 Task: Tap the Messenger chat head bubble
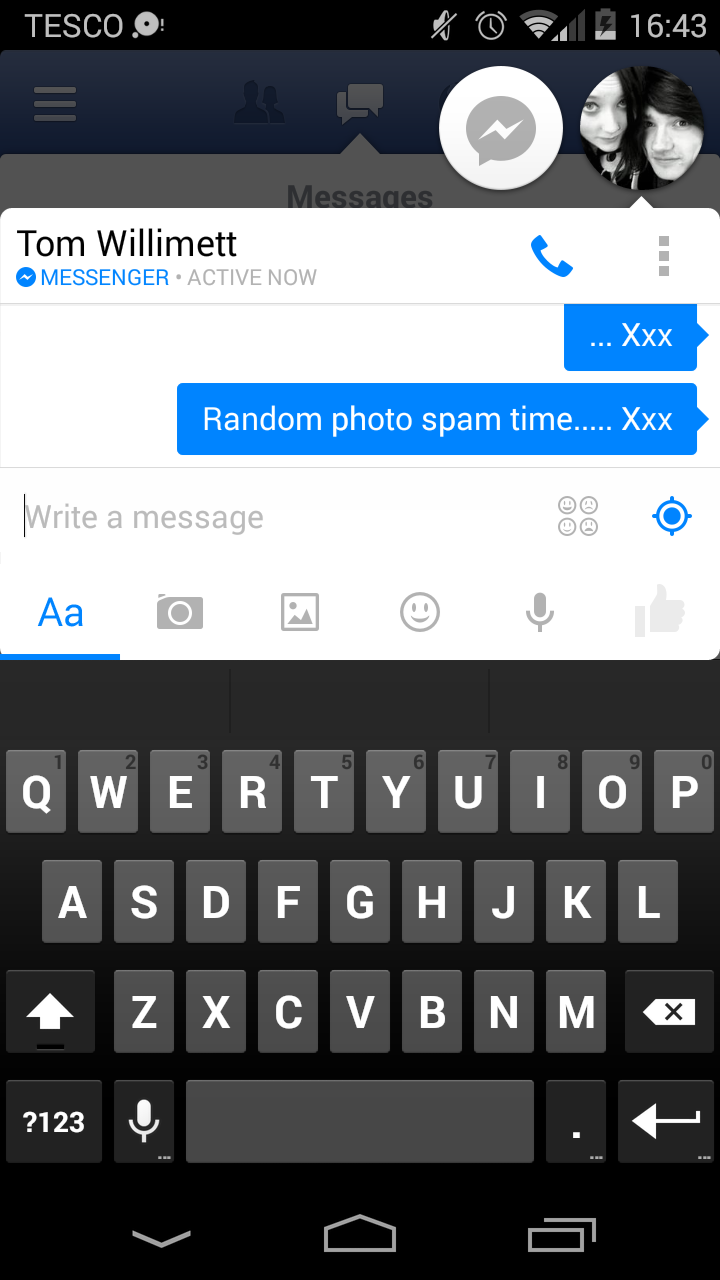tap(501, 128)
